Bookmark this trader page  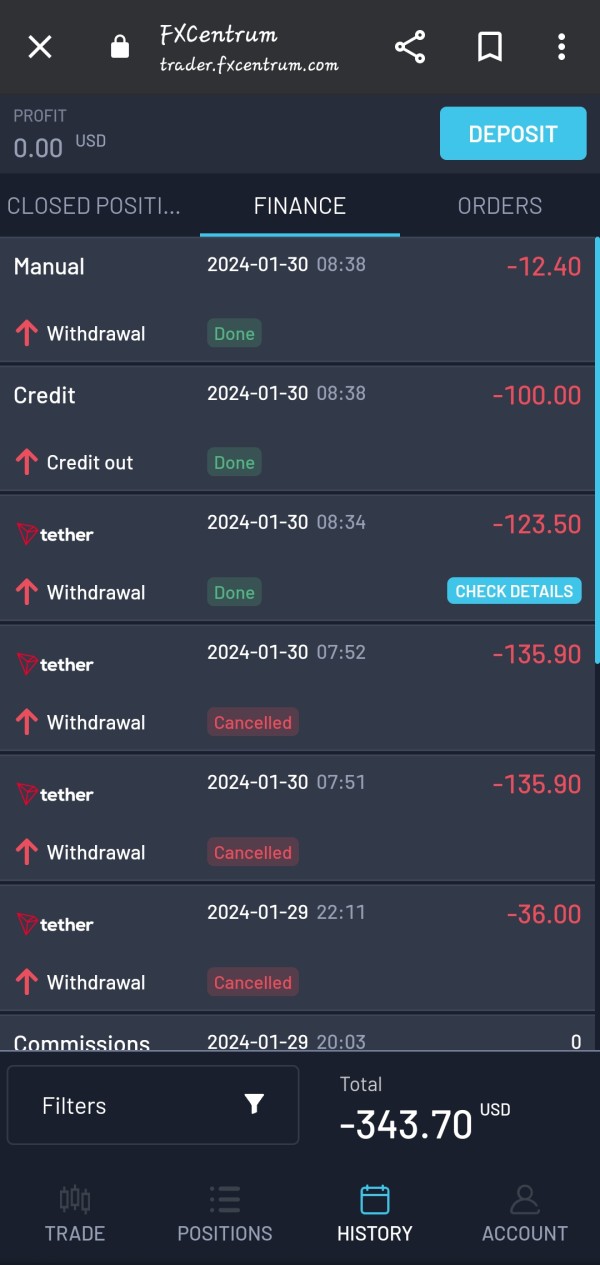489,47
